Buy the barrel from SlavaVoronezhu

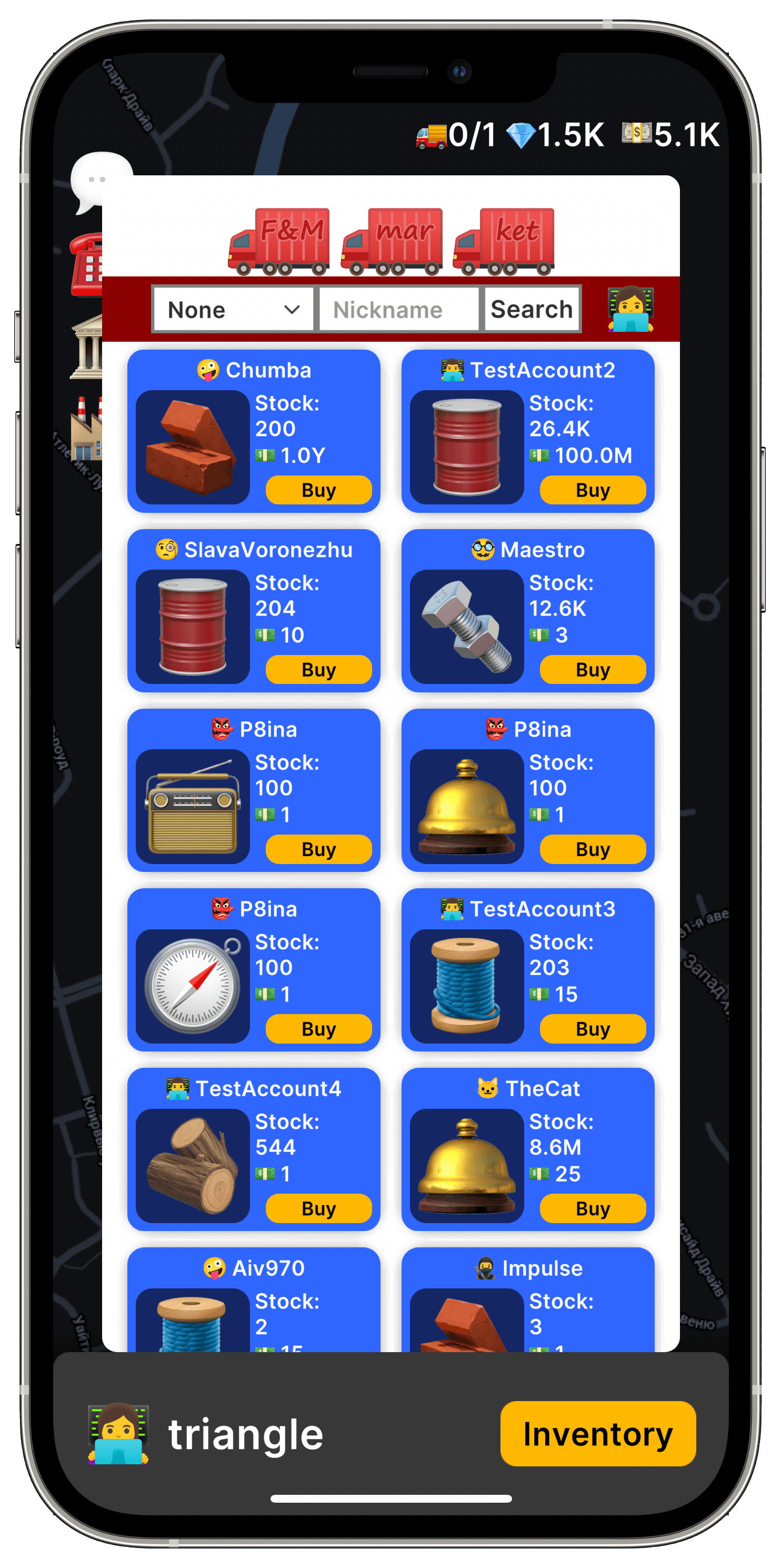pyautogui.click(x=318, y=670)
